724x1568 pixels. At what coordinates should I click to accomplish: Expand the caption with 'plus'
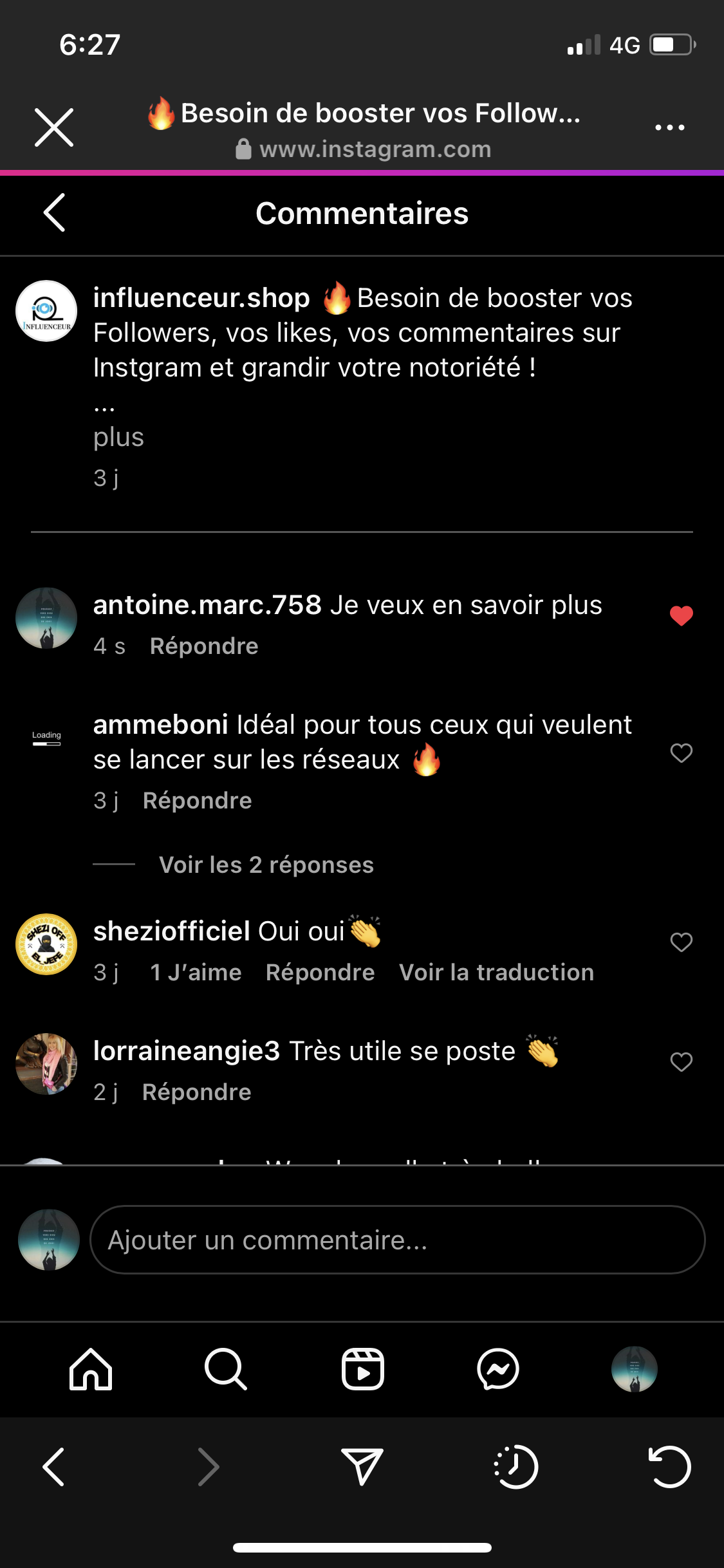point(118,437)
